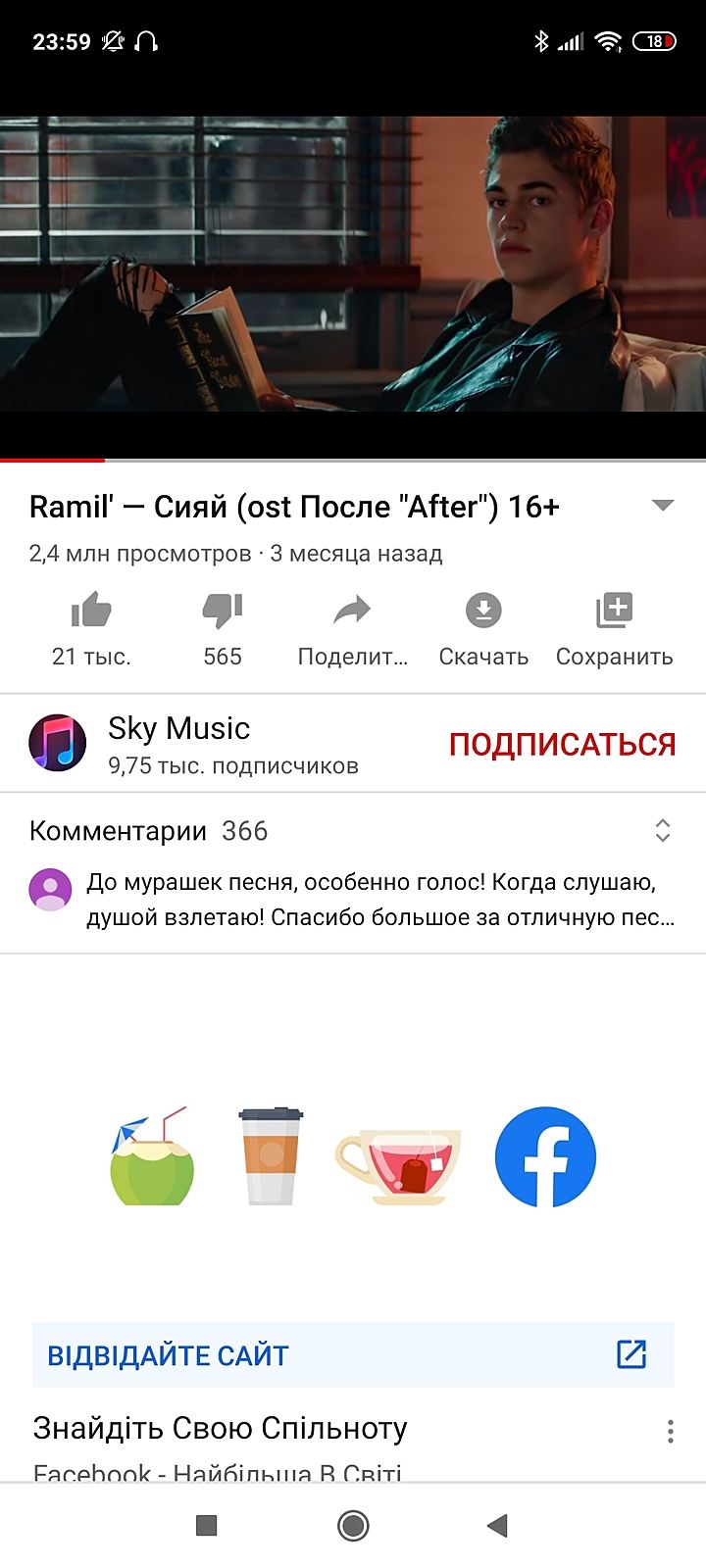
Task: Go back using system back button
Action: click(498, 1525)
